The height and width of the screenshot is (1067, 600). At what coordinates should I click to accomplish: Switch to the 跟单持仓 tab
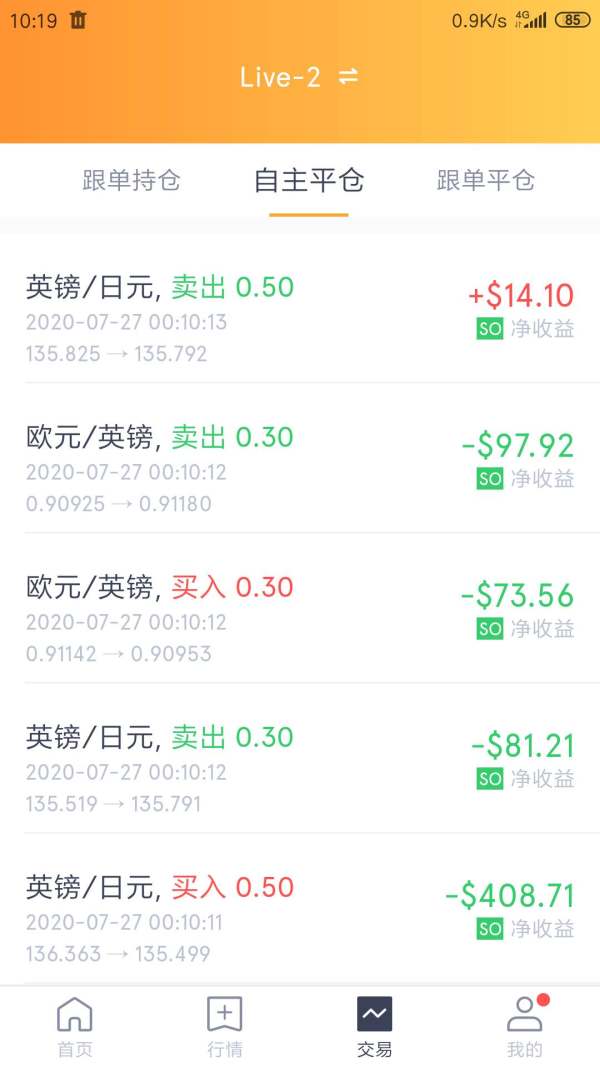tap(131, 180)
